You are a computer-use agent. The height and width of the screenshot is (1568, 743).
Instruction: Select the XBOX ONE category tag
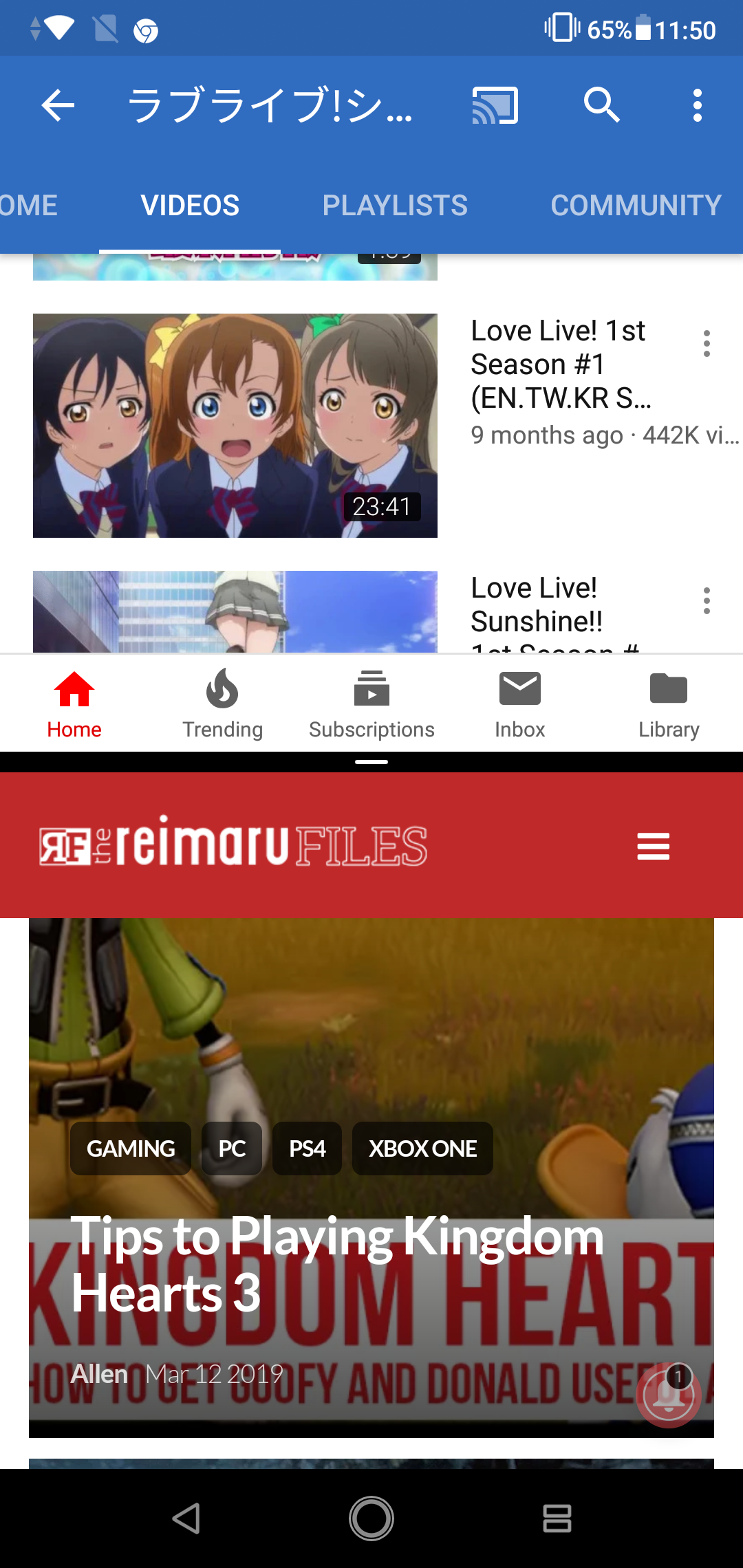click(422, 1148)
